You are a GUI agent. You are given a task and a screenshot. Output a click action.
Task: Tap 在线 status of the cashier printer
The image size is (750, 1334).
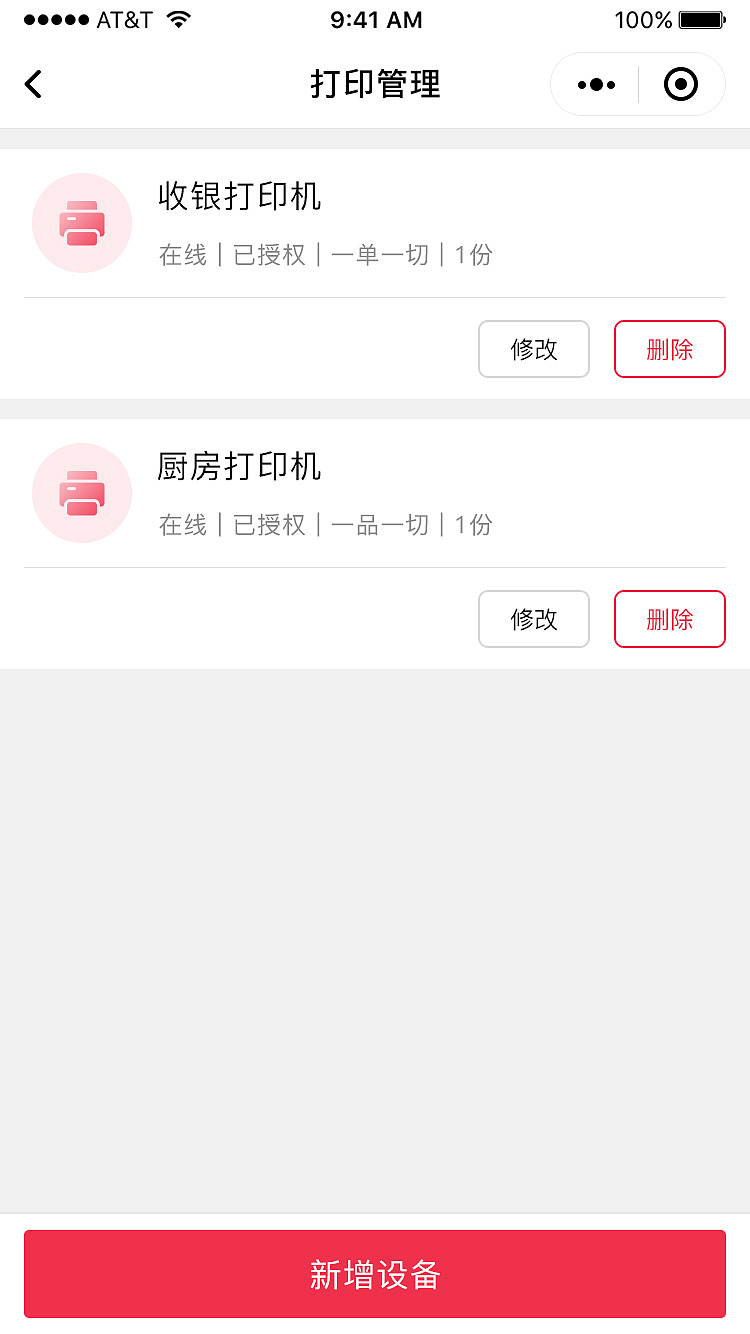[183, 255]
